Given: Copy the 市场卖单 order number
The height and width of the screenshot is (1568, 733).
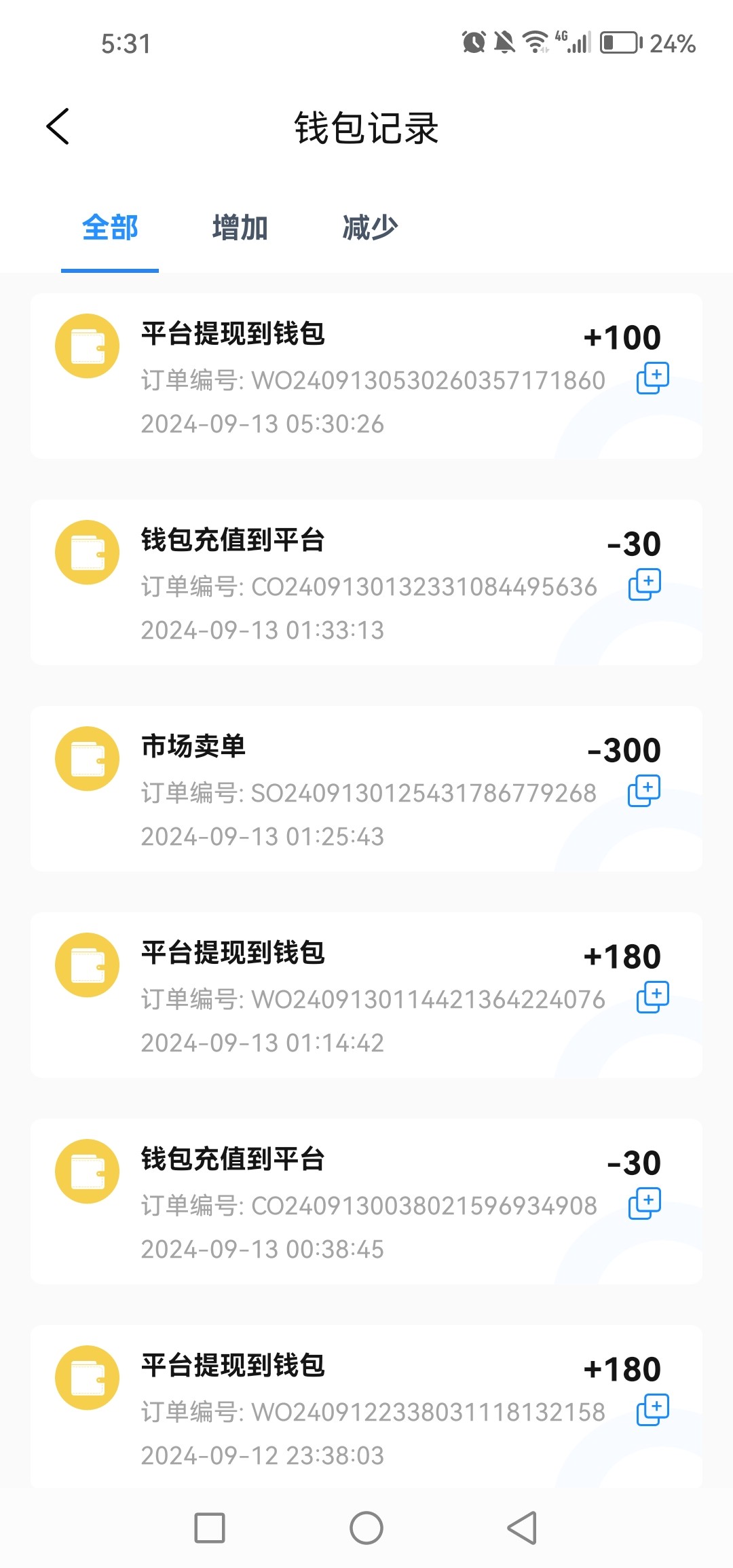Looking at the screenshot, I should tap(644, 791).
